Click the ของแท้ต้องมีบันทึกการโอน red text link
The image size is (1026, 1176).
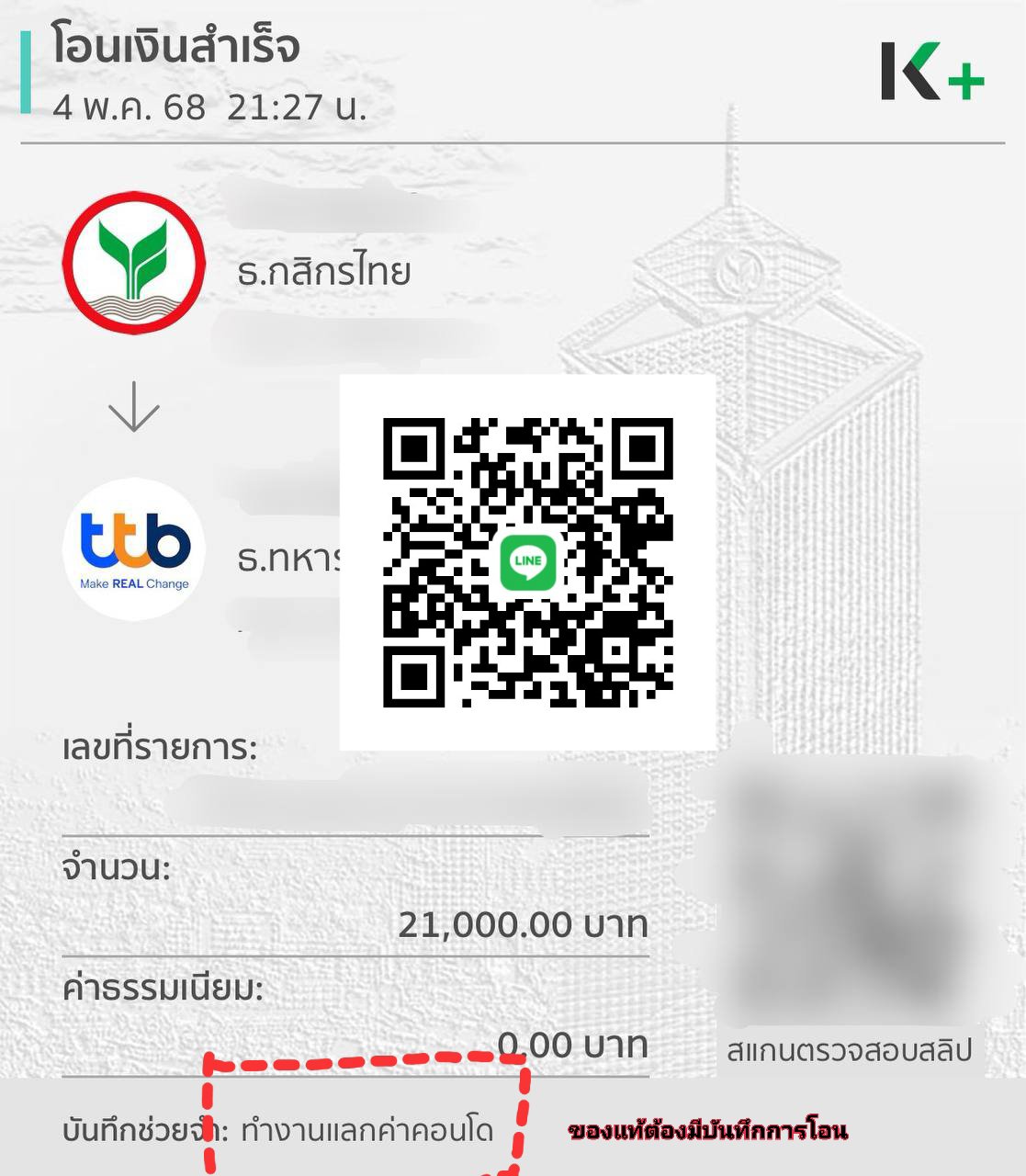[707, 1130]
